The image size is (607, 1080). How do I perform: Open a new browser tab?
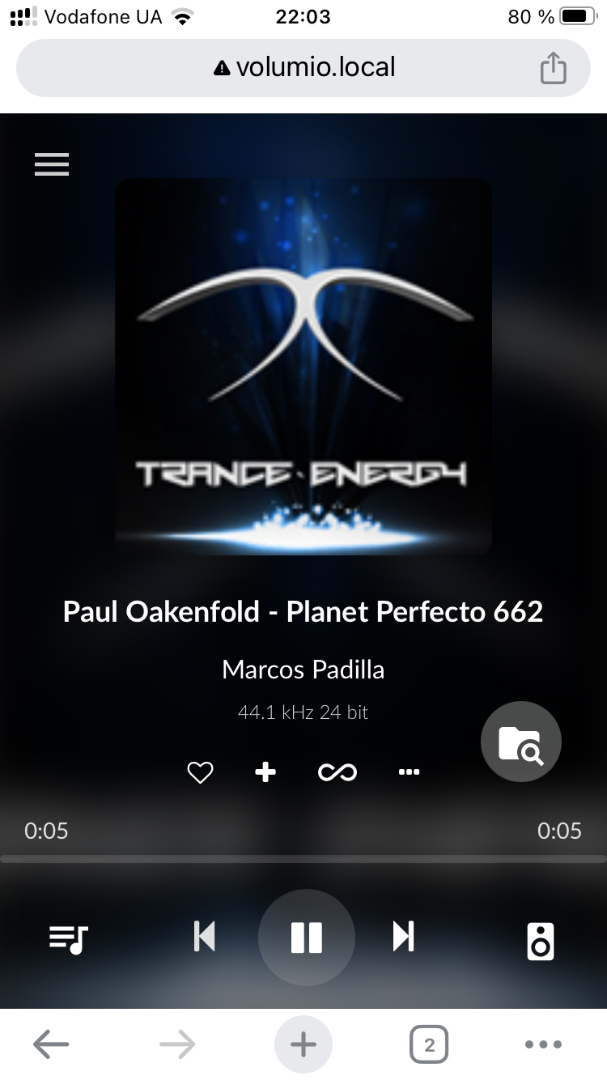[303, 1045]
